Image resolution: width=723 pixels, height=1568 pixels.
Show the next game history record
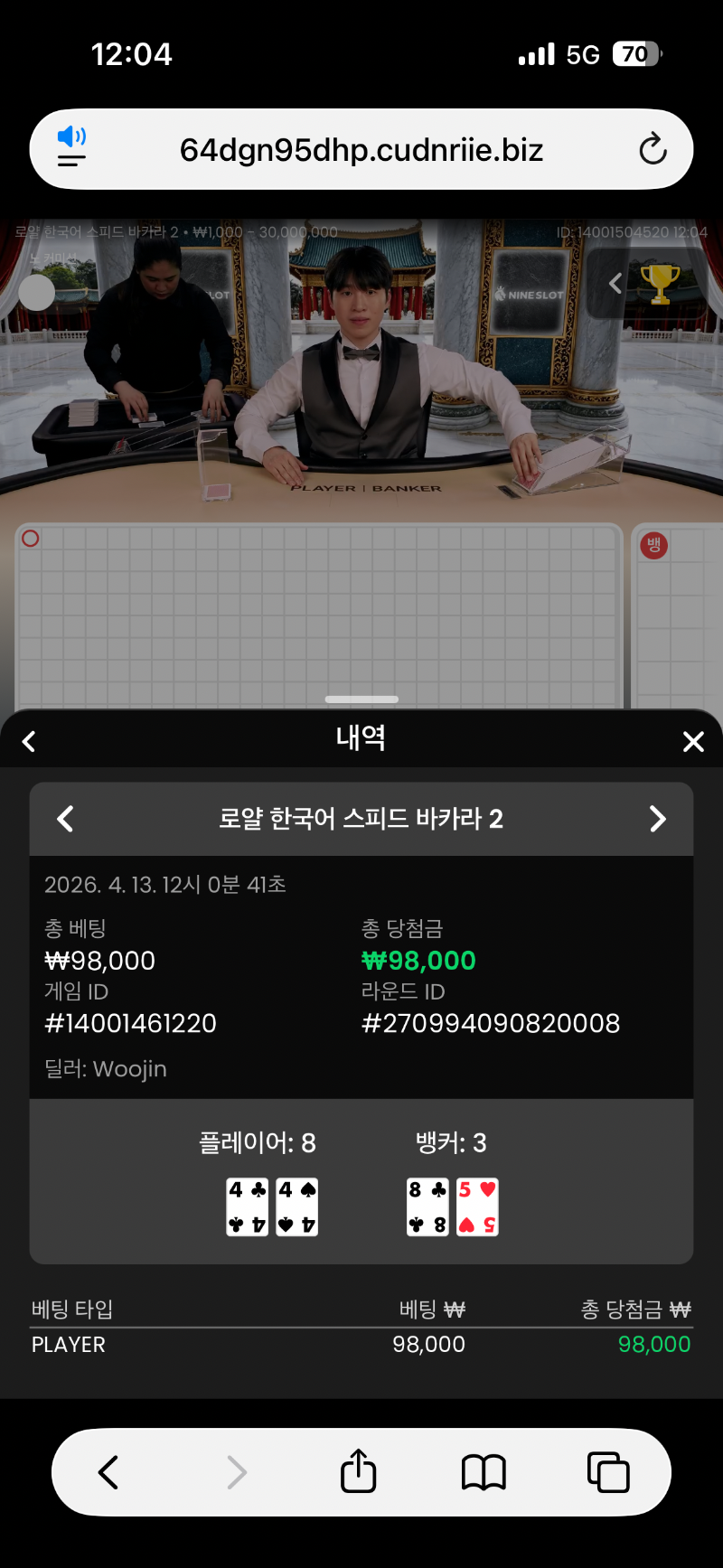658,819
